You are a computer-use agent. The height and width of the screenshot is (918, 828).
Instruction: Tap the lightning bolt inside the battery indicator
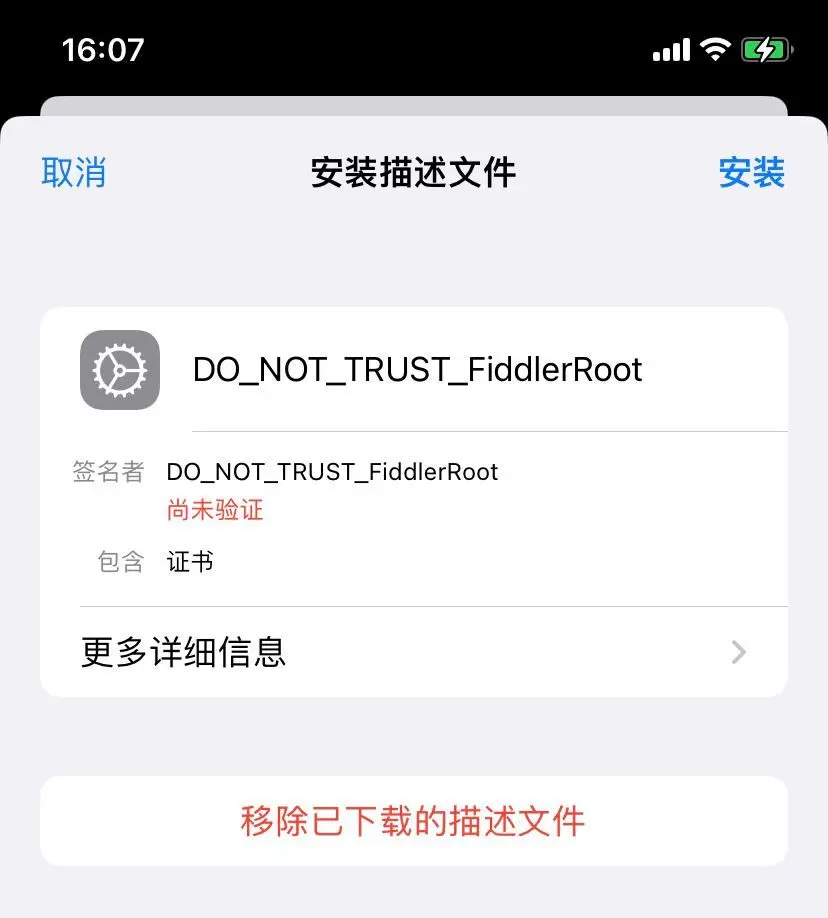point(766,48)
